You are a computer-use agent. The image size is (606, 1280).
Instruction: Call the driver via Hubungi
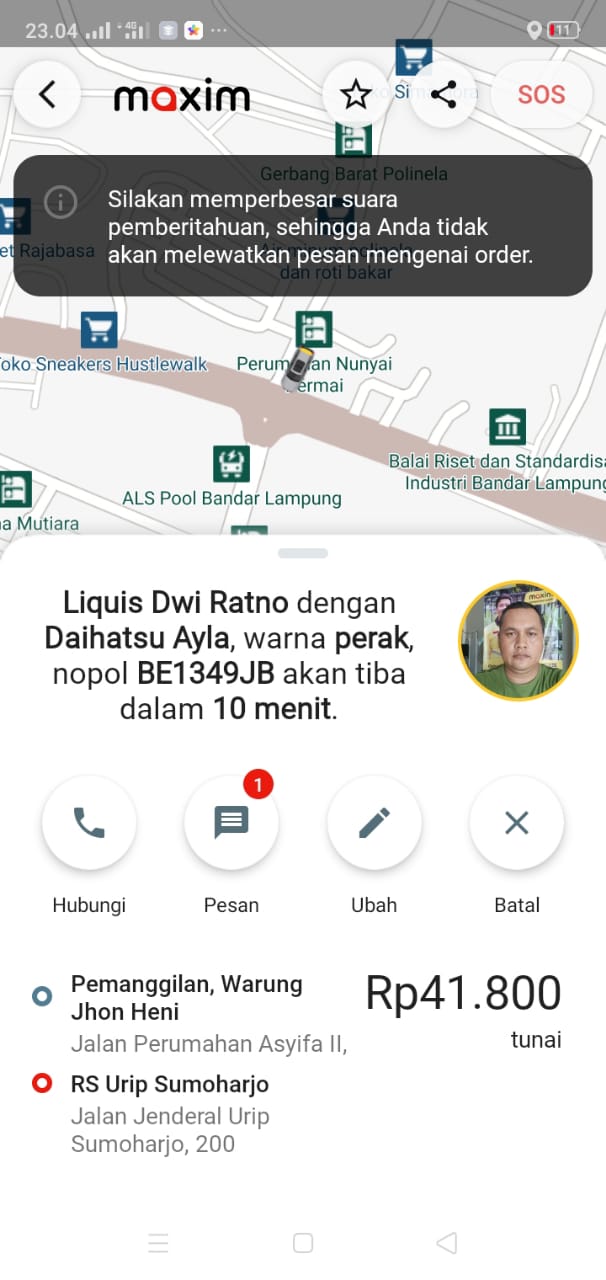tap(89, 823)
